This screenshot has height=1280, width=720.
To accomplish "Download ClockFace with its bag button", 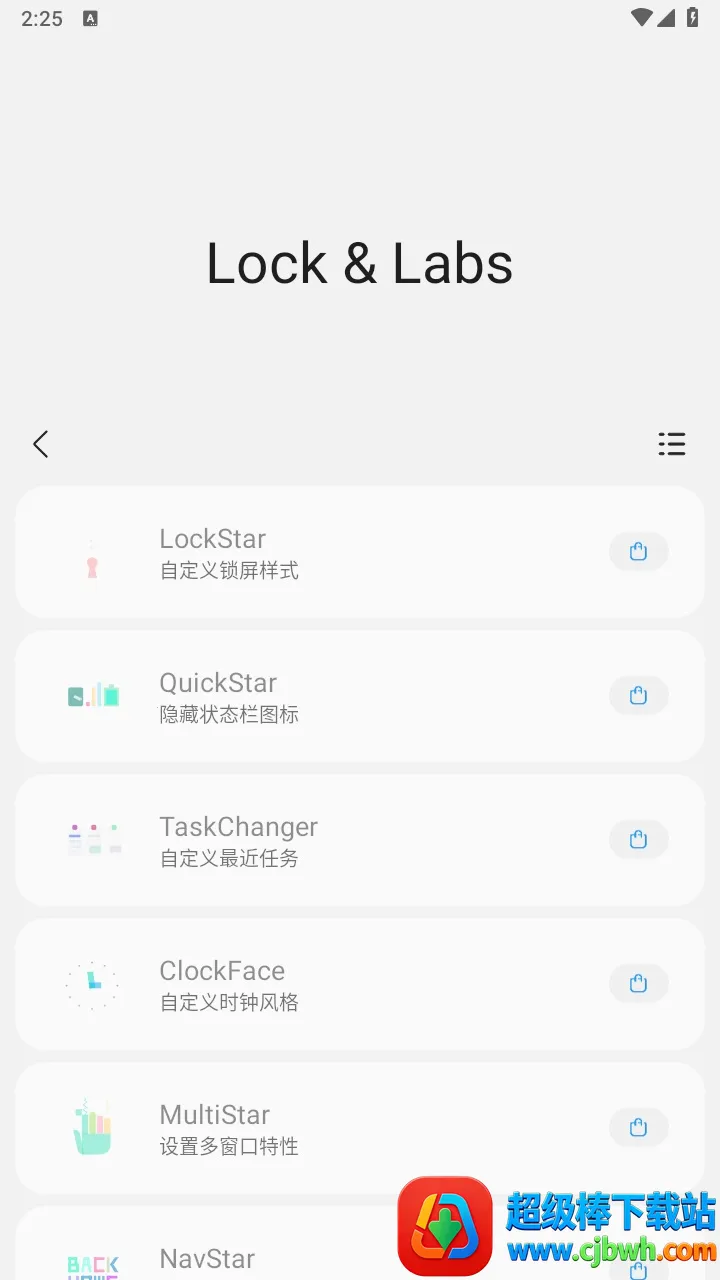I will [638, 984].
